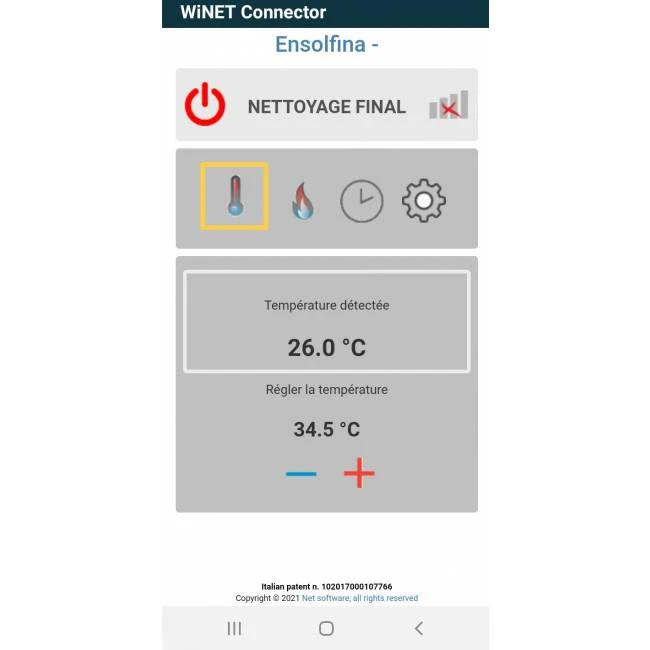Open the clock schedule tab
This screenshot has width=650, height=650.
coord(362,201)
